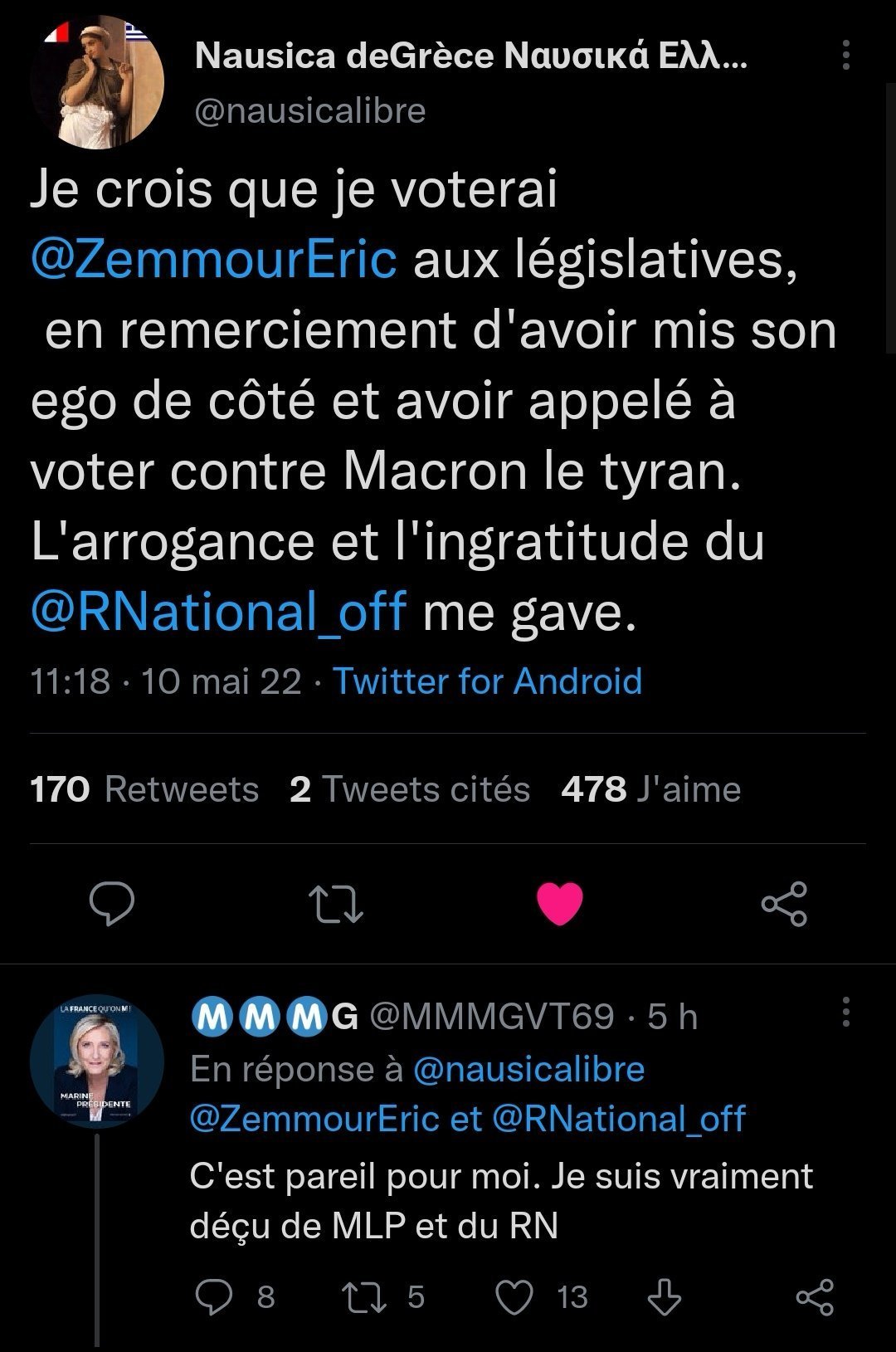Retweet Nausica's main tweet
The image size is (896, 1352).
(335, 904)
